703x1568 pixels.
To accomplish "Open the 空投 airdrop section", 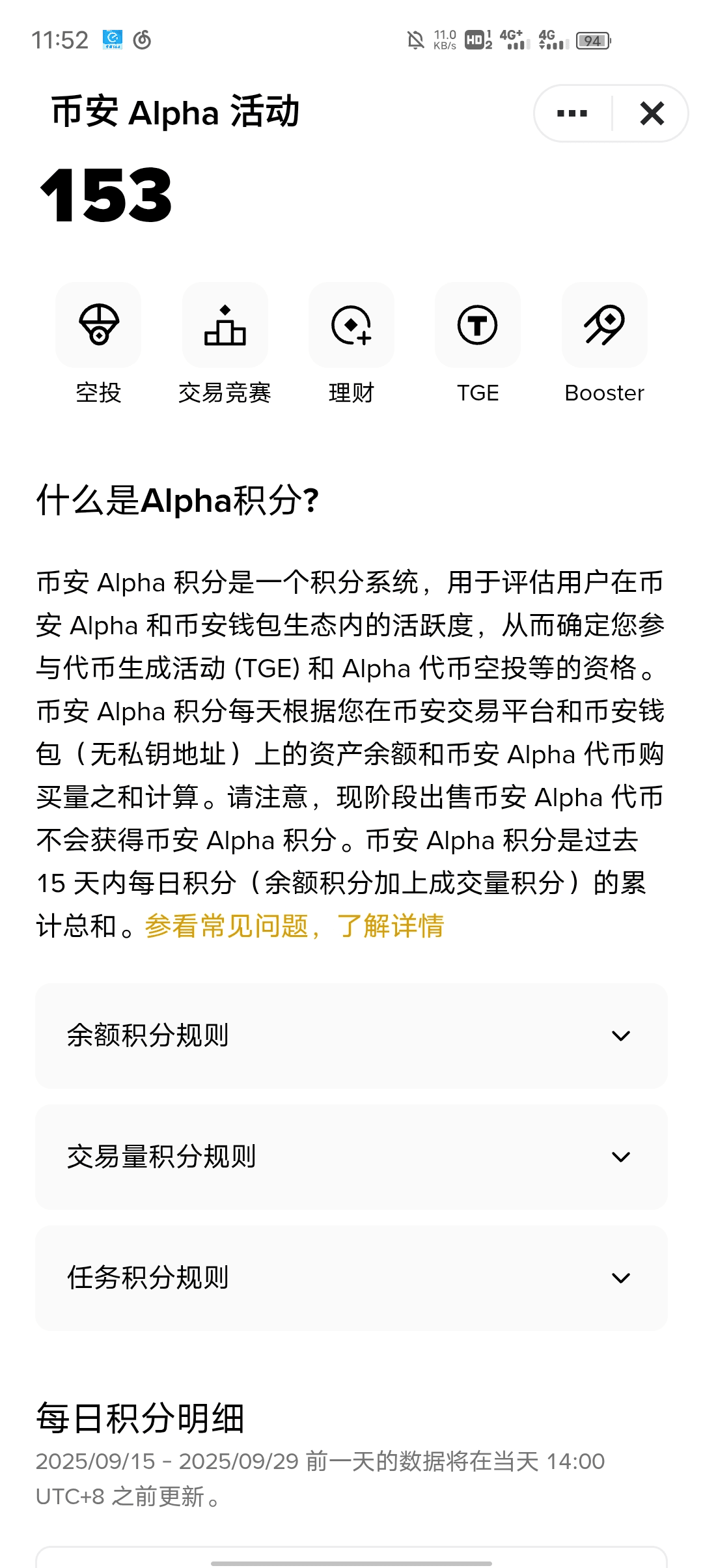I will [98, 325].
